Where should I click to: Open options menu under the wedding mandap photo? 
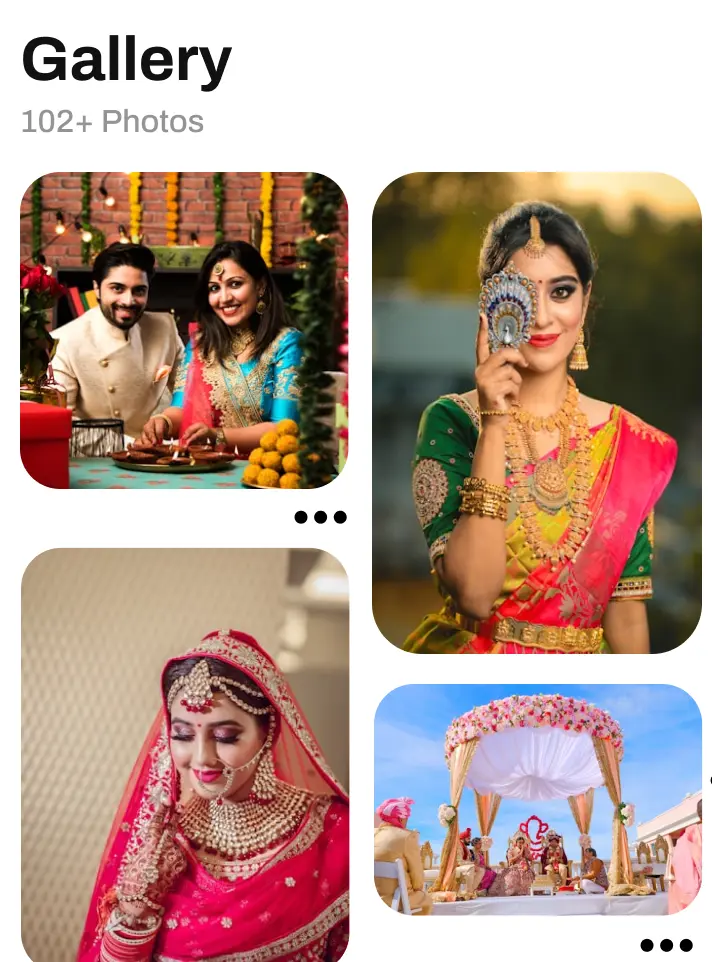[x=666, y=945]
